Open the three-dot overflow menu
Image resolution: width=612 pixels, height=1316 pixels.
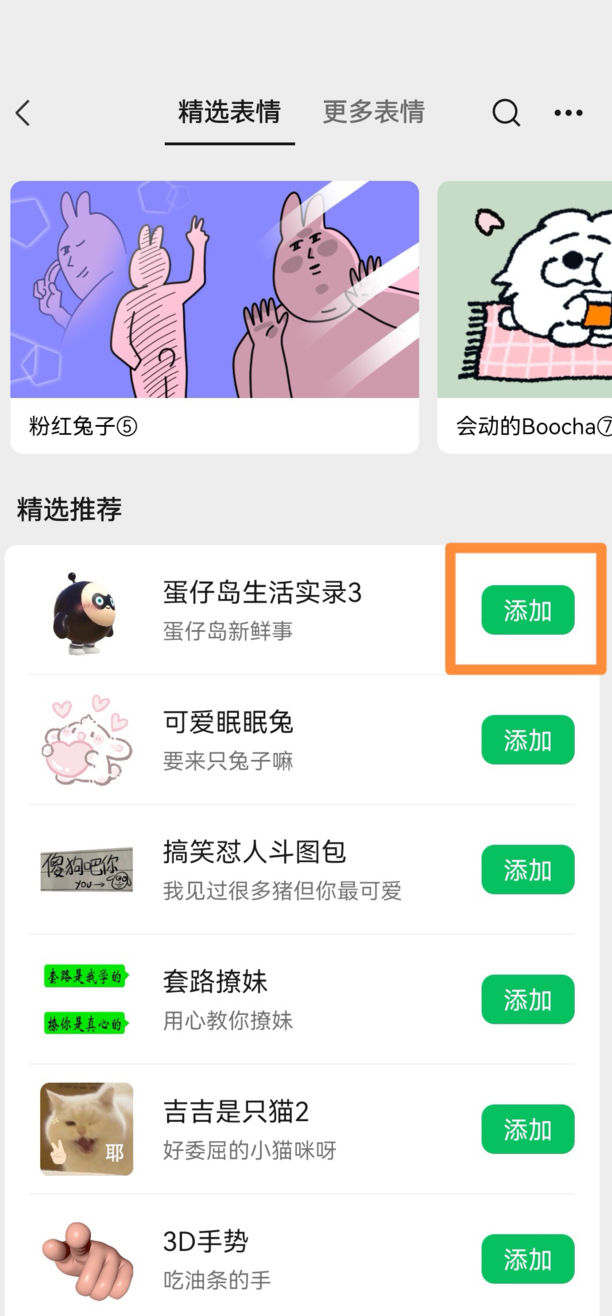point(568,113)
